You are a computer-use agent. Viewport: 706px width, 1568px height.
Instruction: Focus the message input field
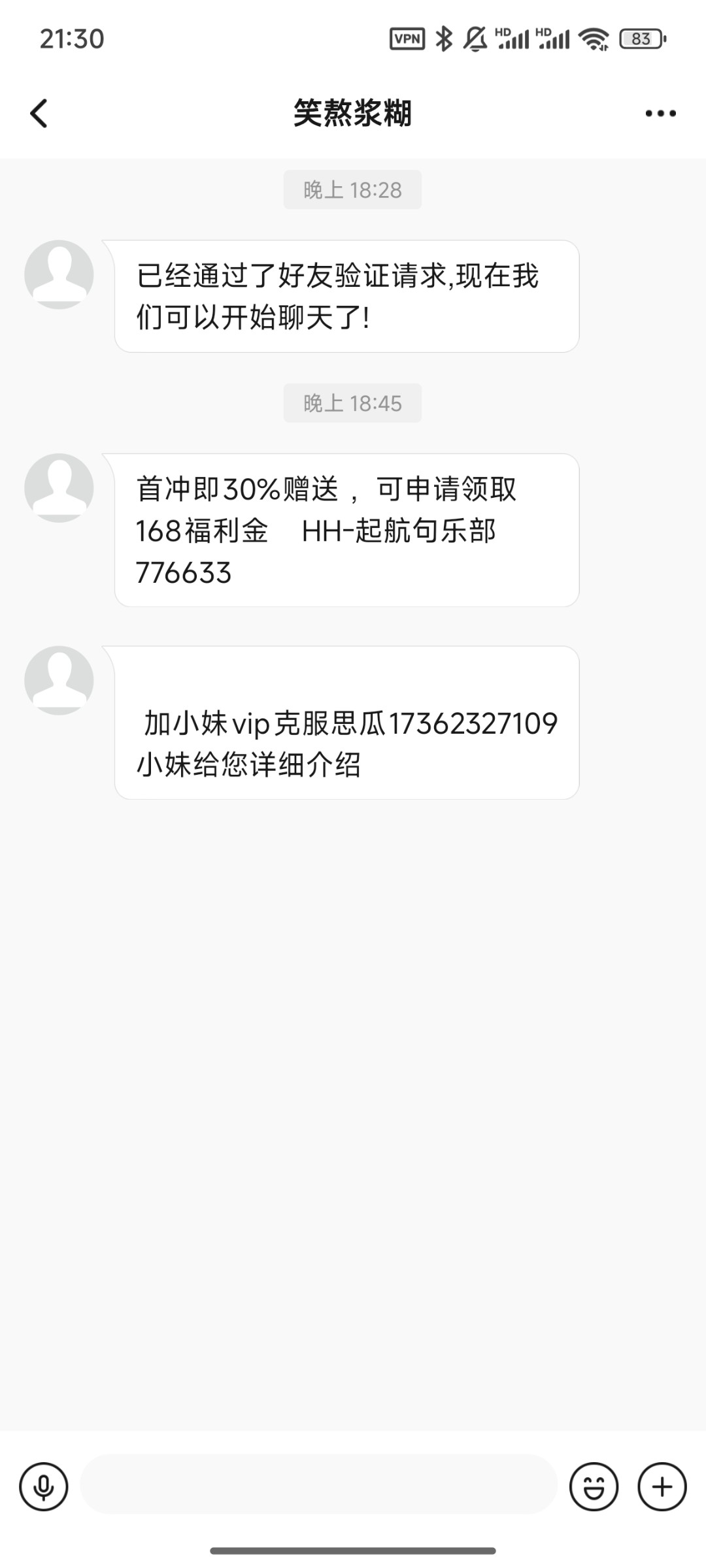(x=319, y=1484)
